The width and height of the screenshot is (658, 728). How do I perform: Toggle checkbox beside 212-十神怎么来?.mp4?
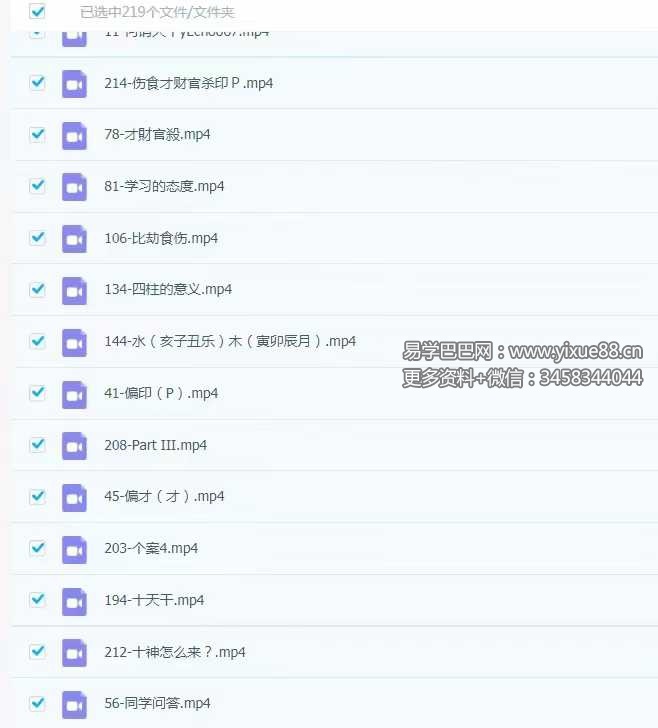point(37,651)
